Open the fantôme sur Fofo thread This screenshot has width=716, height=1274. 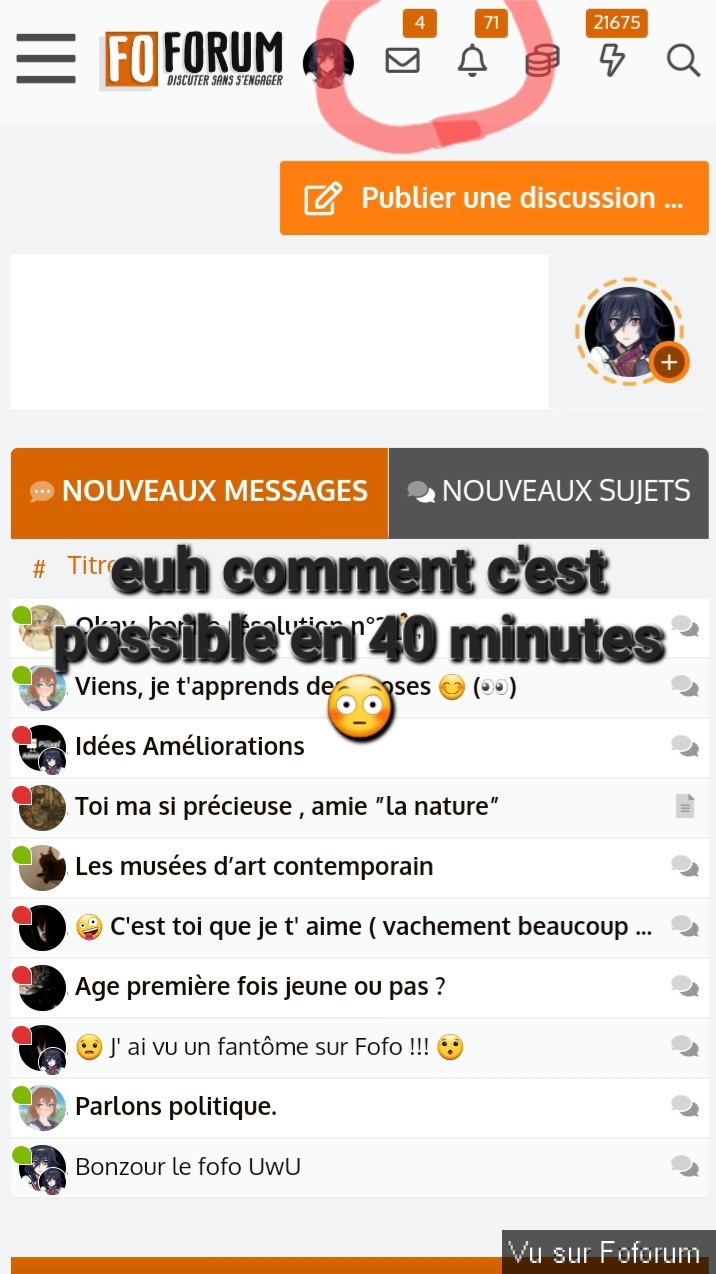(x=270, y=1047)
